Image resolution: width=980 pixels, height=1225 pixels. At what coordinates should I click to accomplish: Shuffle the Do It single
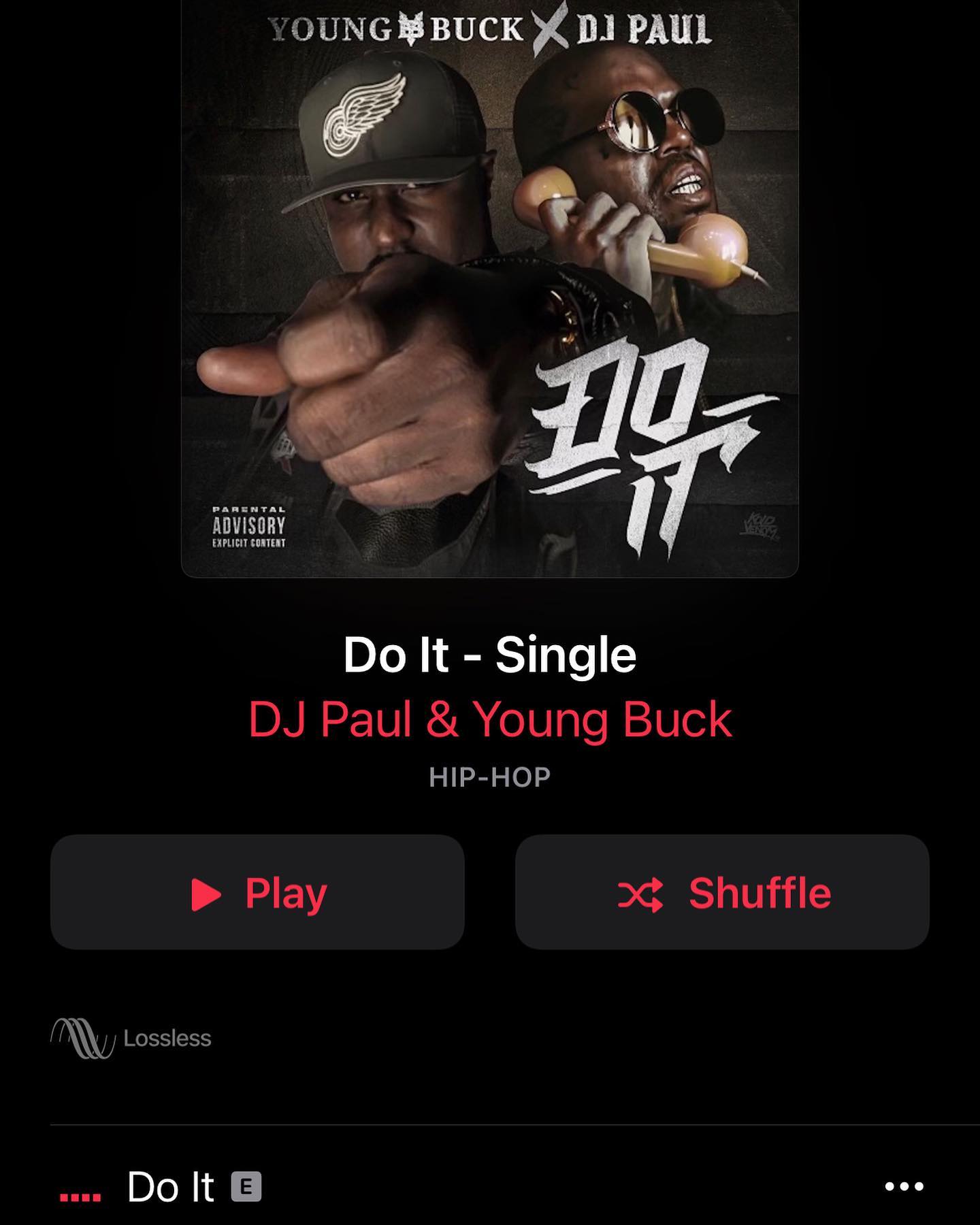pyautogui.click(x=722, y=892)
